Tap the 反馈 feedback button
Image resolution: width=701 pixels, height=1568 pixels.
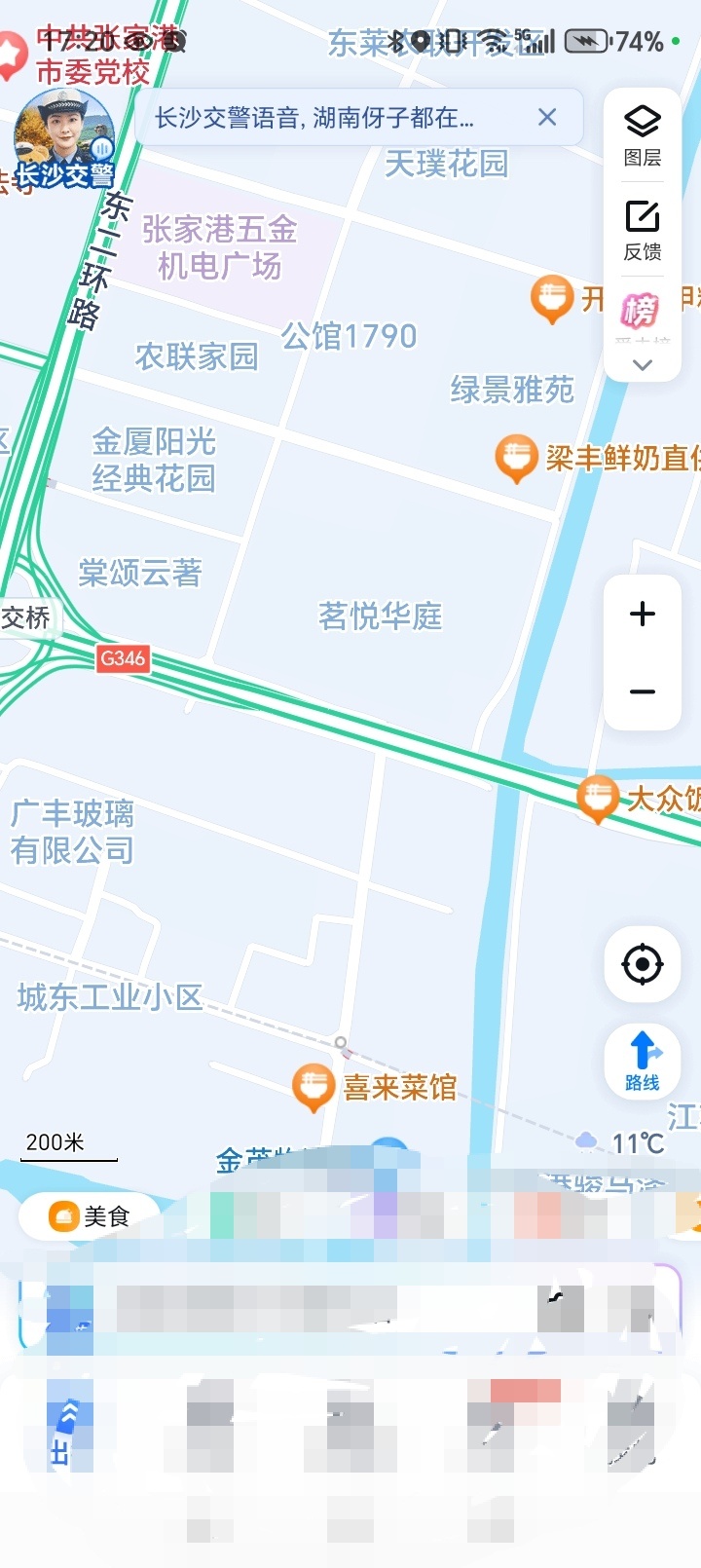[x=643, y=230]
